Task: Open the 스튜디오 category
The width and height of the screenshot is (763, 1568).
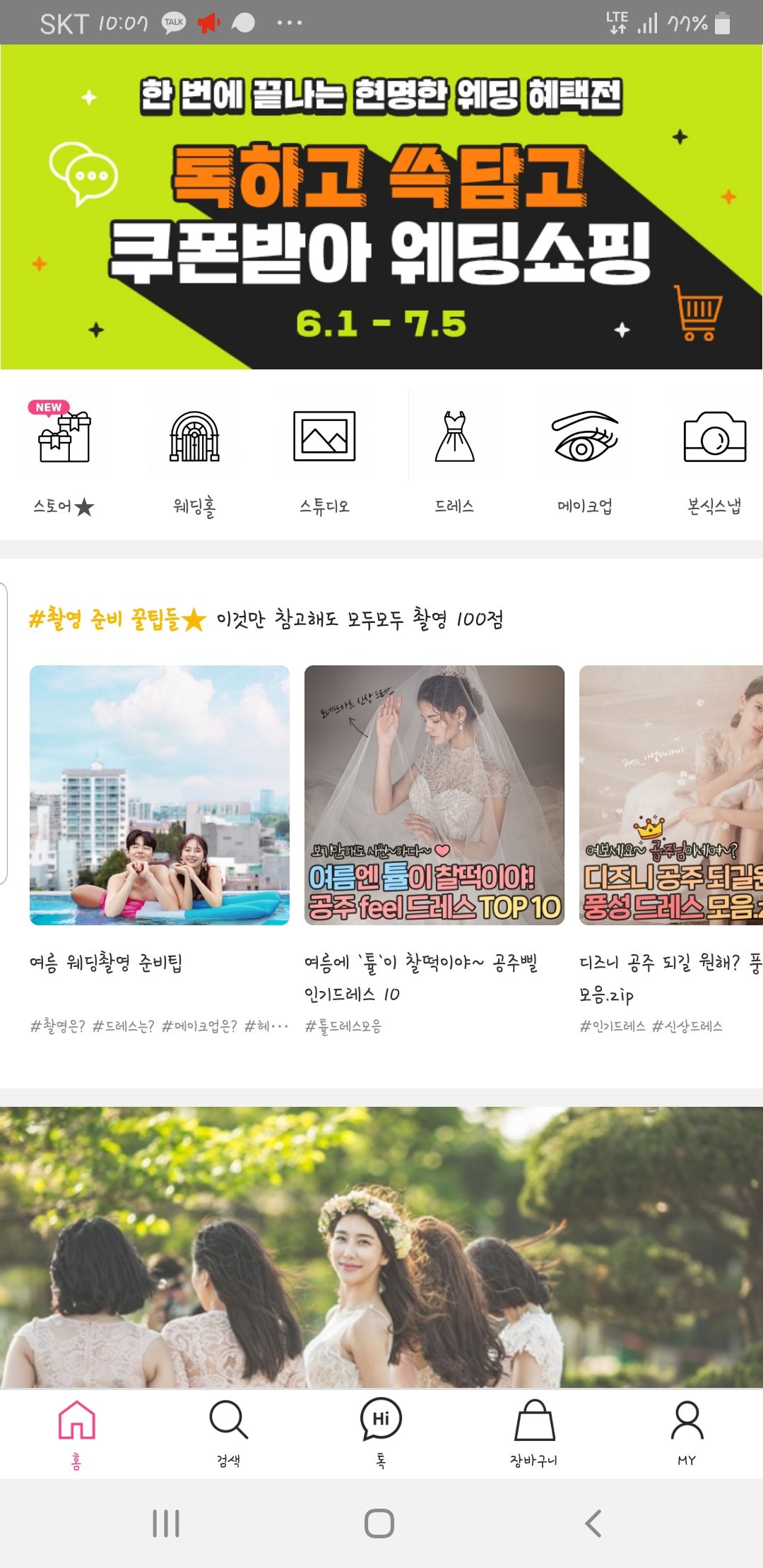Action: (x=324, y=456)
